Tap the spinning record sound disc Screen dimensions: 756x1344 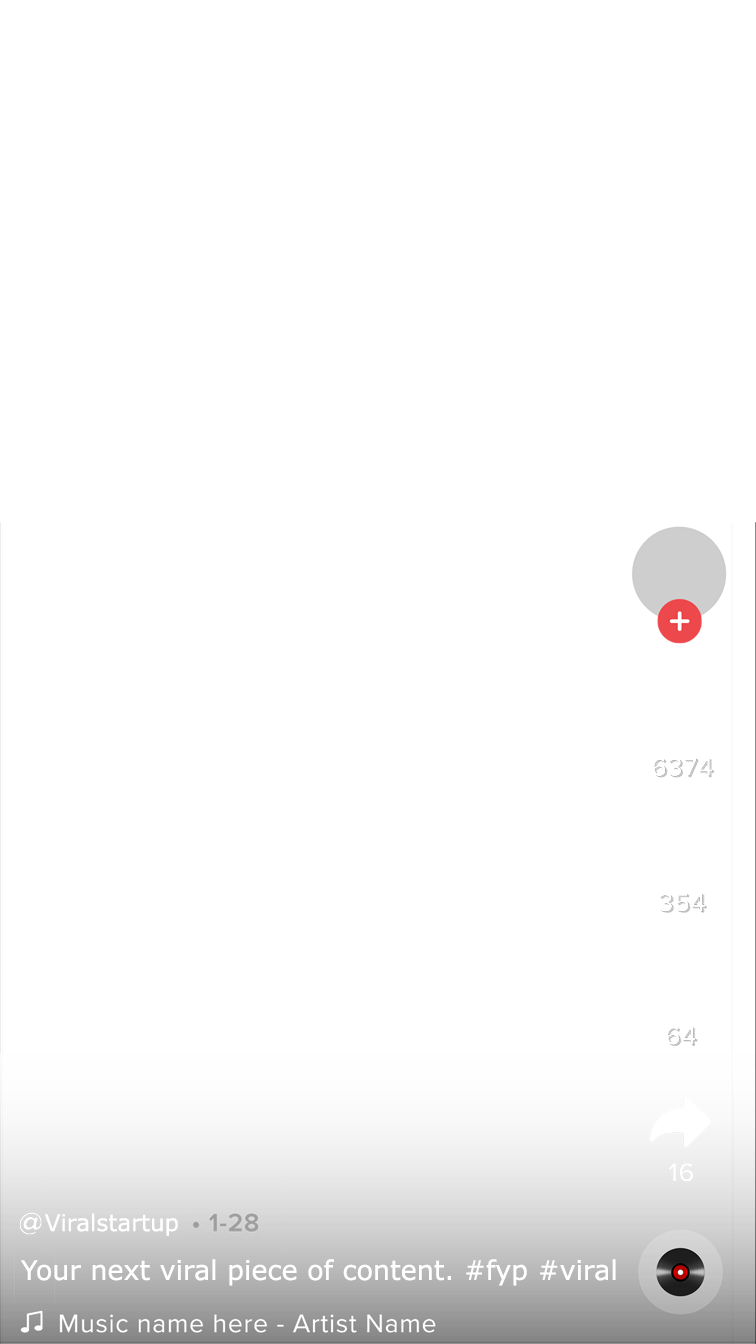(681, 1271)
